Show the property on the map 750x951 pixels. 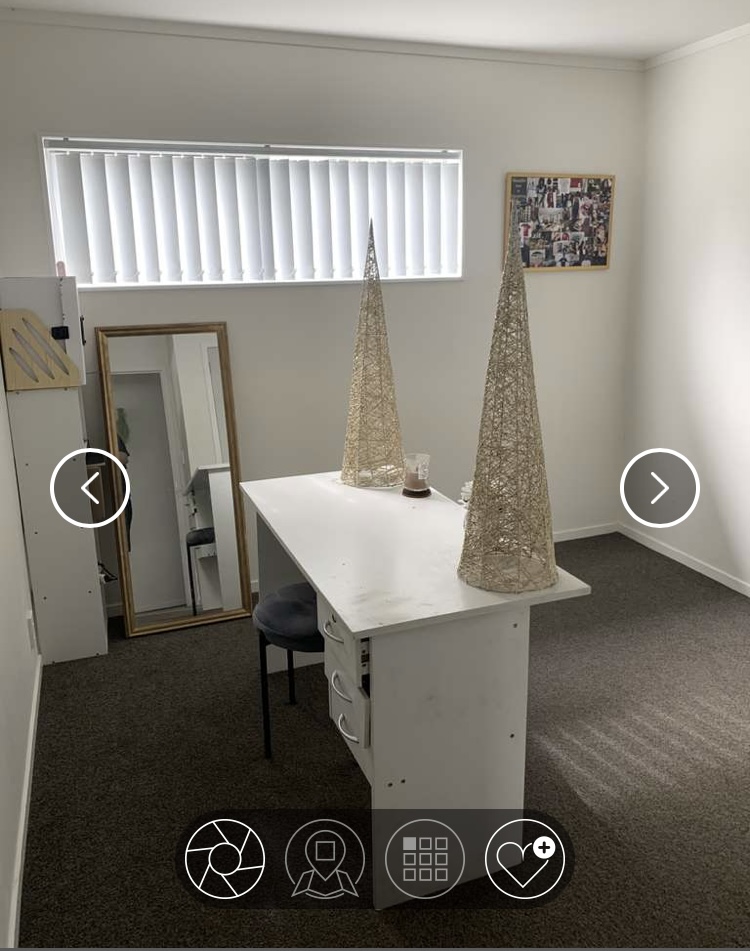(325, 859)
